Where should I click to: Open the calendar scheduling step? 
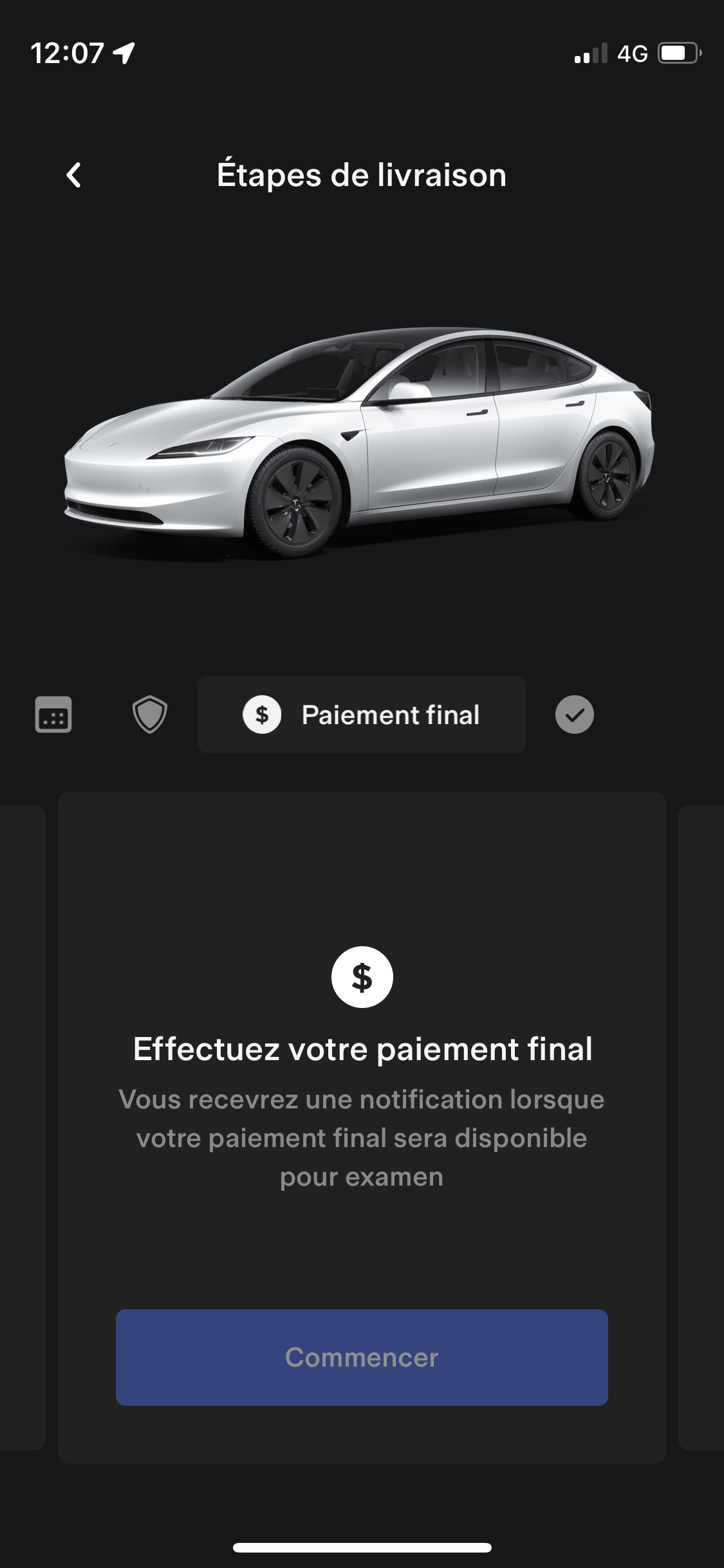(53, 714)
